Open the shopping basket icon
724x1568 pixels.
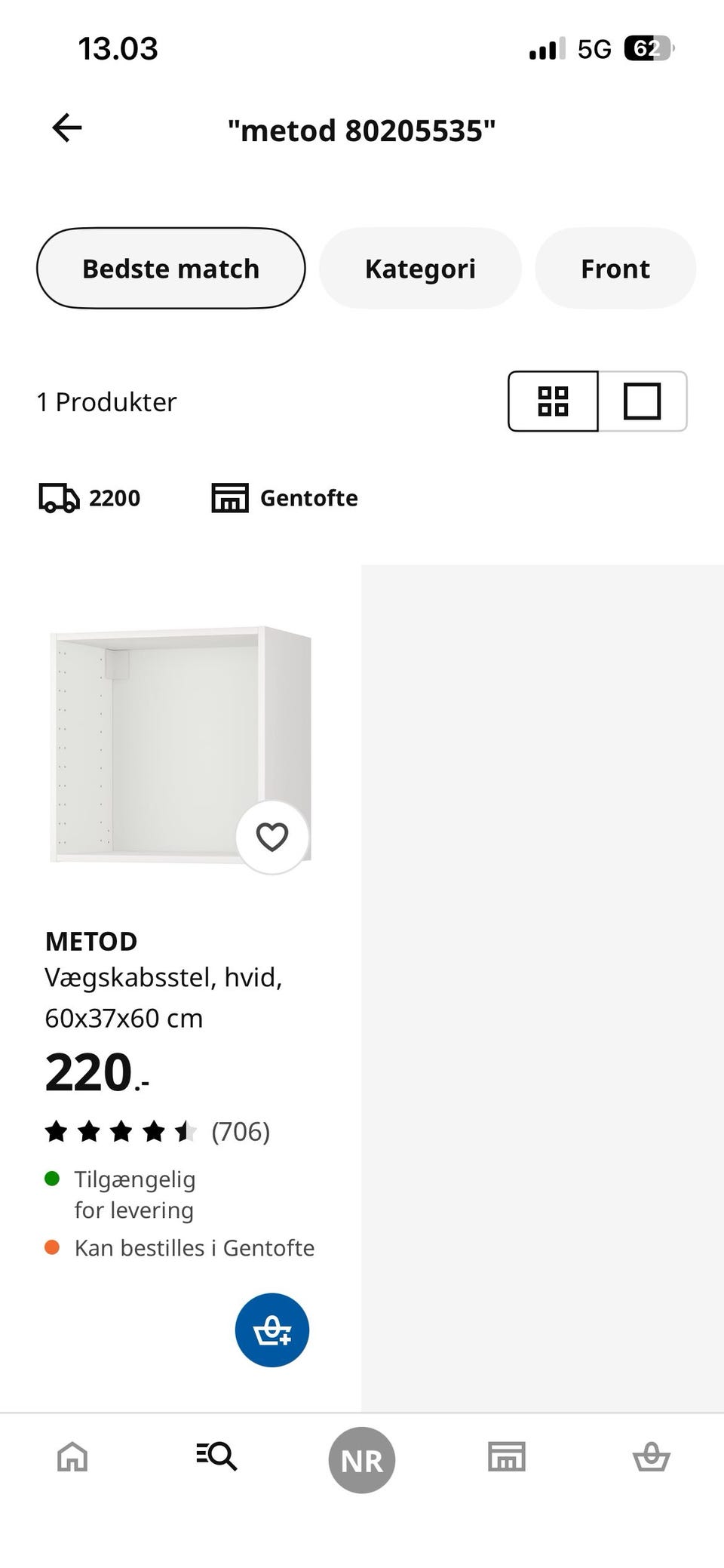pos(651,1458)
